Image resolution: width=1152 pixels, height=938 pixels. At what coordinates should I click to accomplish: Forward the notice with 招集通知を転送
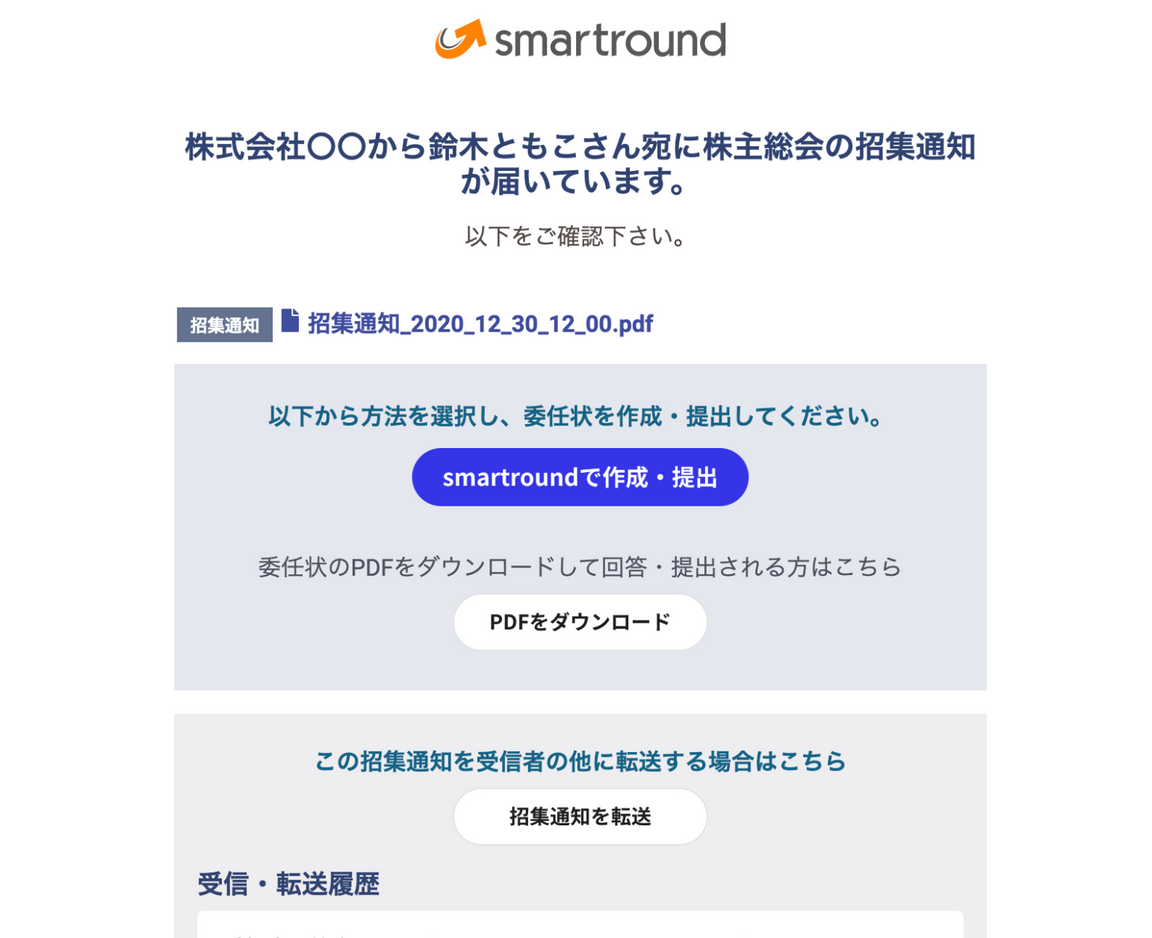point(580,817)
